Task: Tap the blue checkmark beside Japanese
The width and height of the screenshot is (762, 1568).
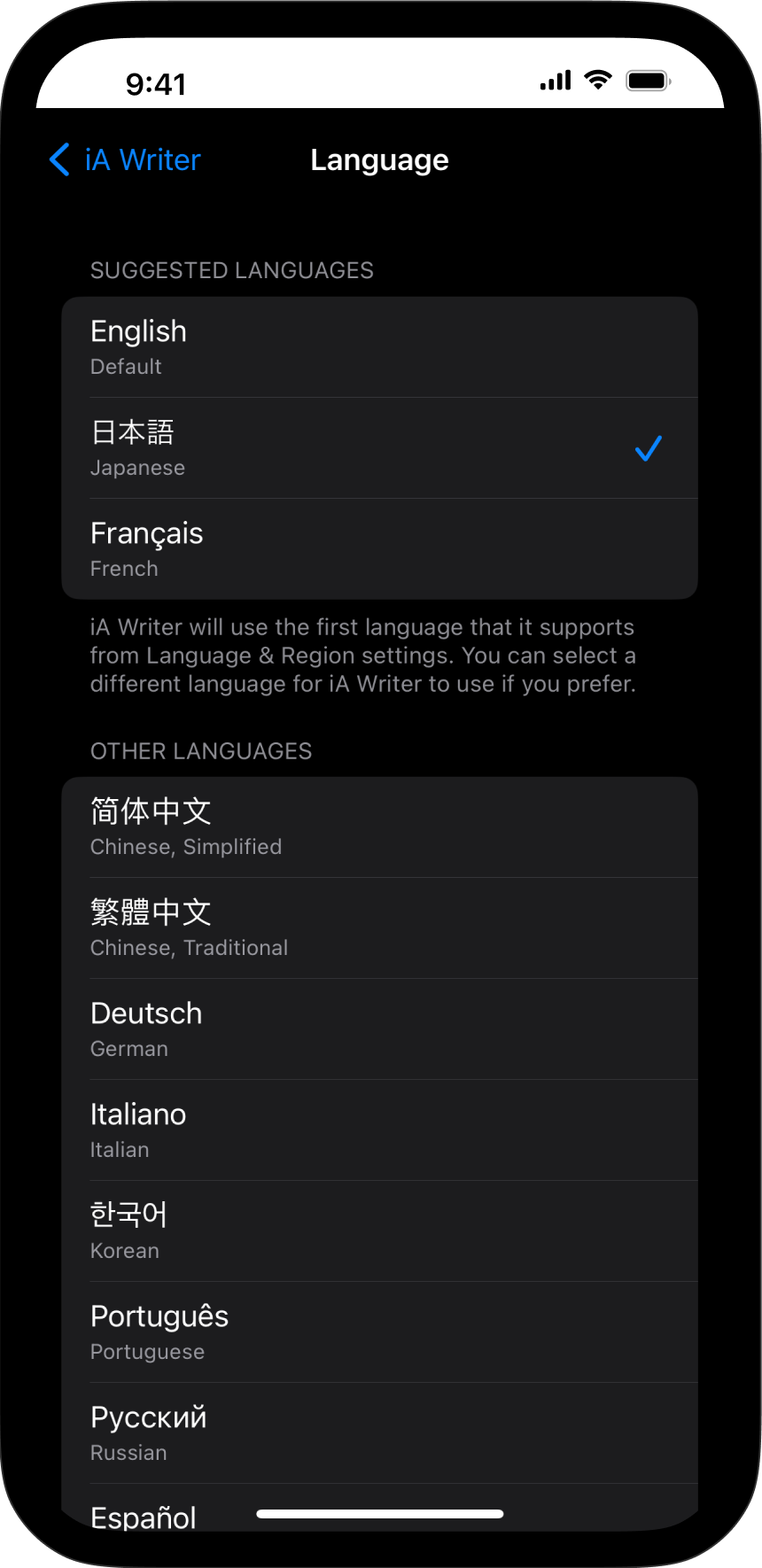Action: click(648, 448)
